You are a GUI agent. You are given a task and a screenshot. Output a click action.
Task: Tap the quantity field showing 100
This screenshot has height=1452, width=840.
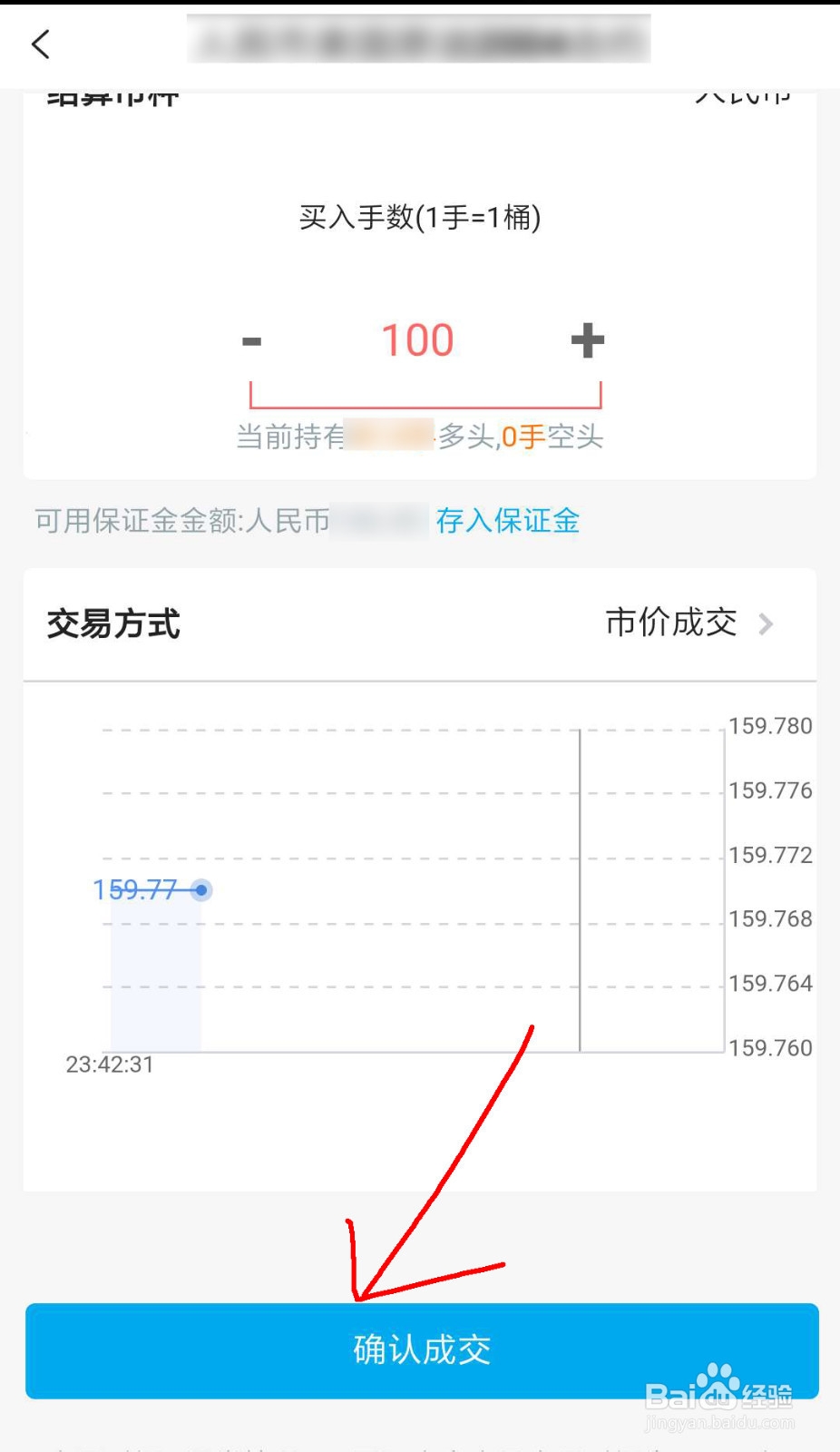(419, 340)
